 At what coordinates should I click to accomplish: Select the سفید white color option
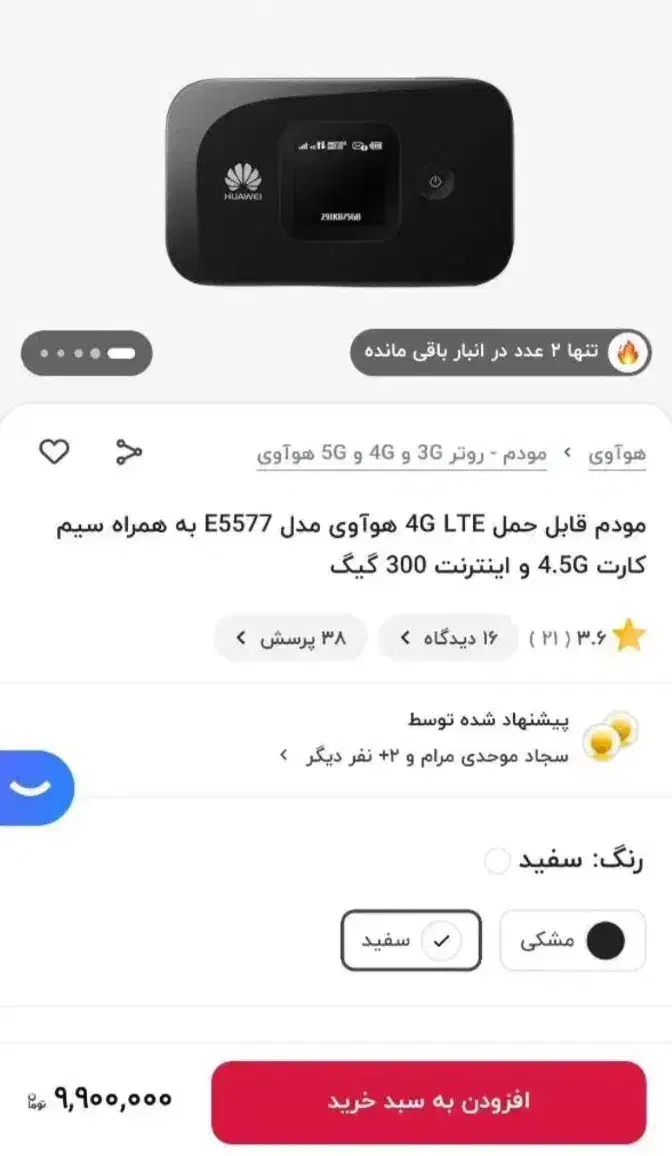click(410, 941)
